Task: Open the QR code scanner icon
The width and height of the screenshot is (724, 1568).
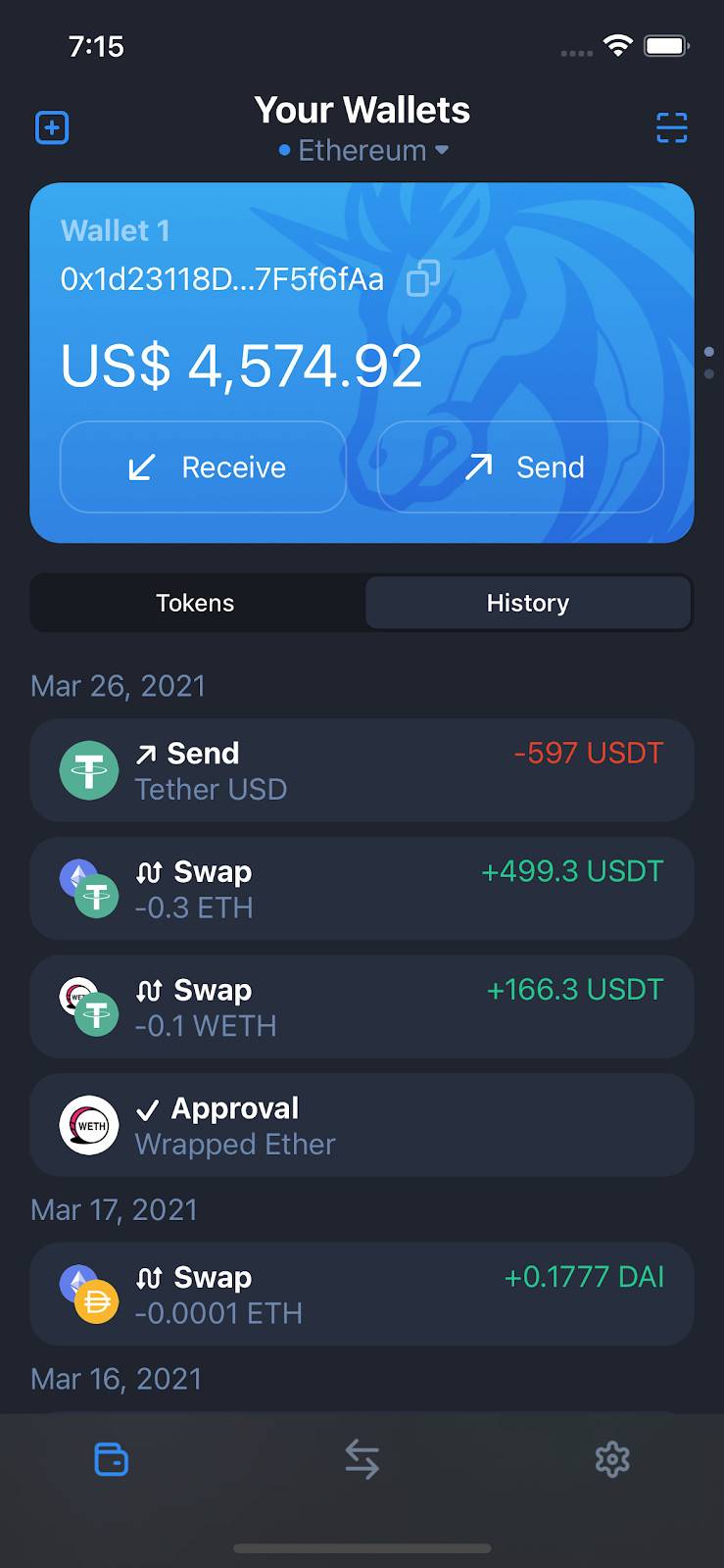Action: coord(671,127)
